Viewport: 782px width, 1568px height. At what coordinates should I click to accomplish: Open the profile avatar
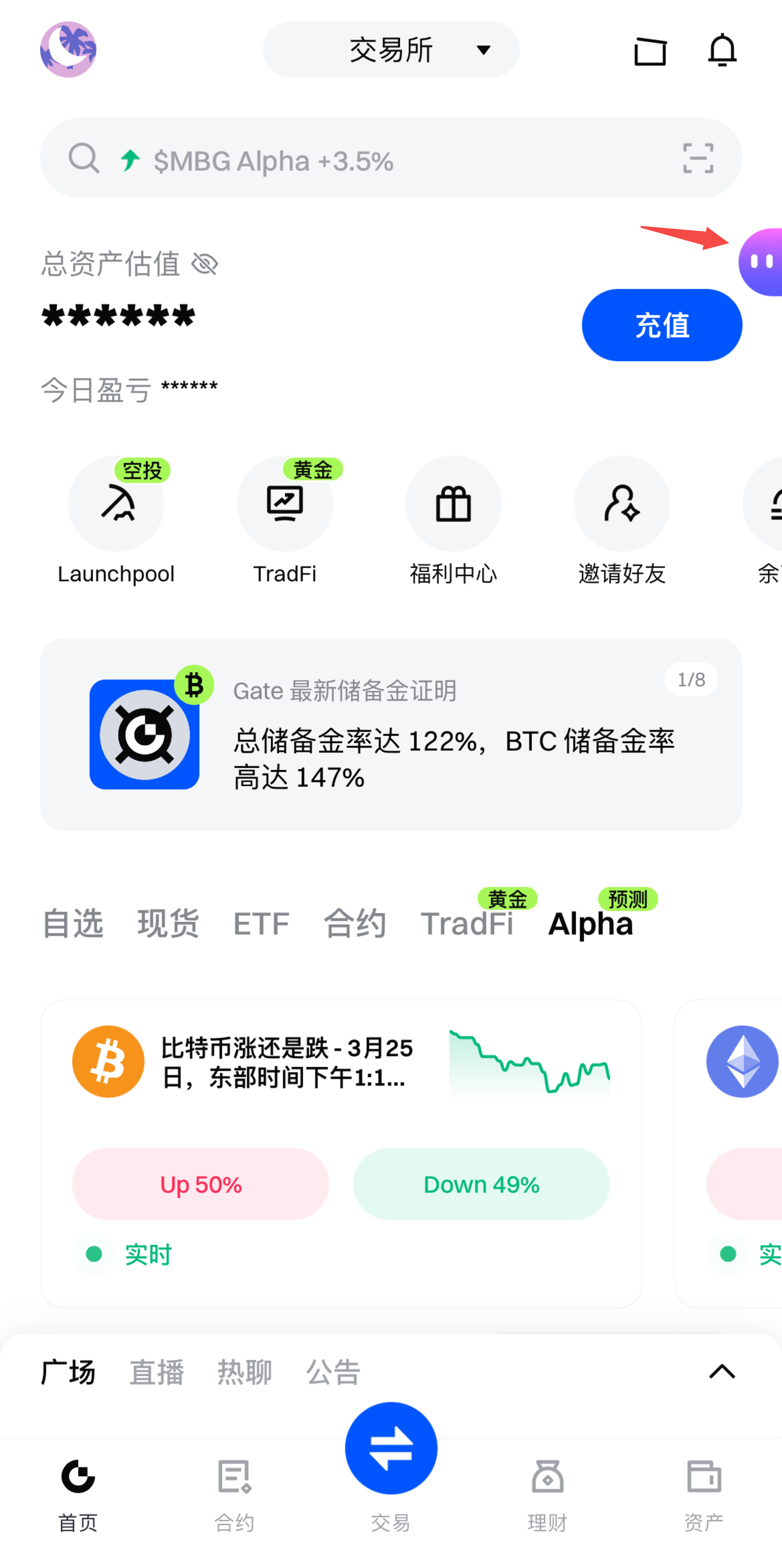point(68,49)
